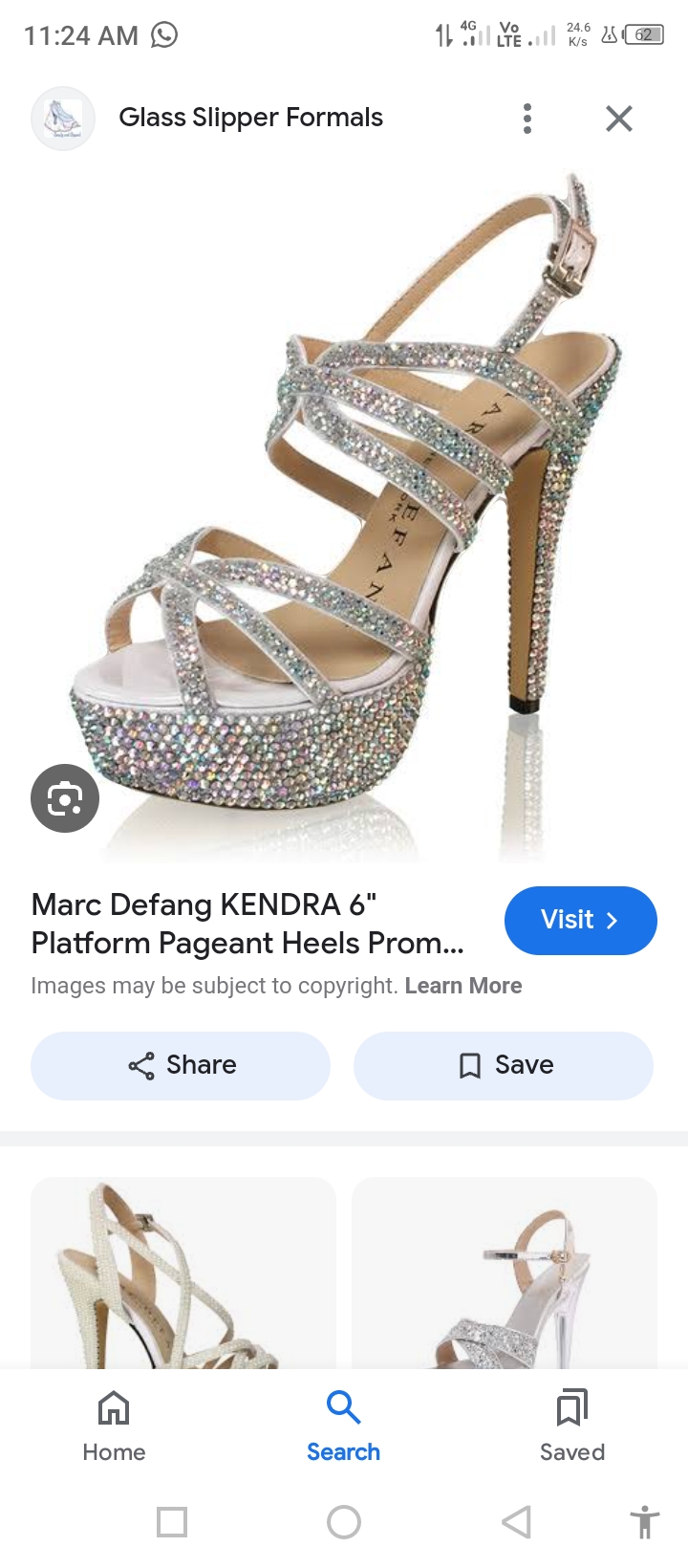This screenshot has width=688, height=1568.
Task: Open the Learn More copyright link
Action: [462, 986]
